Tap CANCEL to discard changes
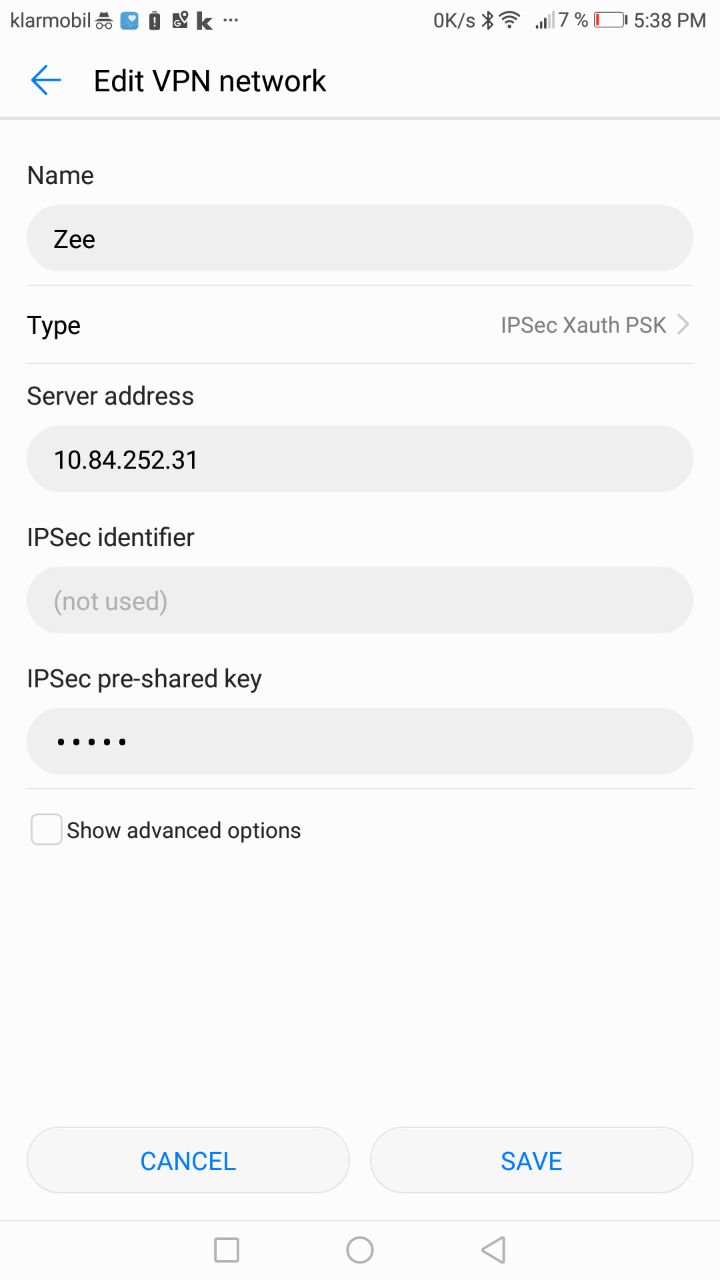Screen dimensions: 720x1280 [187, 1160]
